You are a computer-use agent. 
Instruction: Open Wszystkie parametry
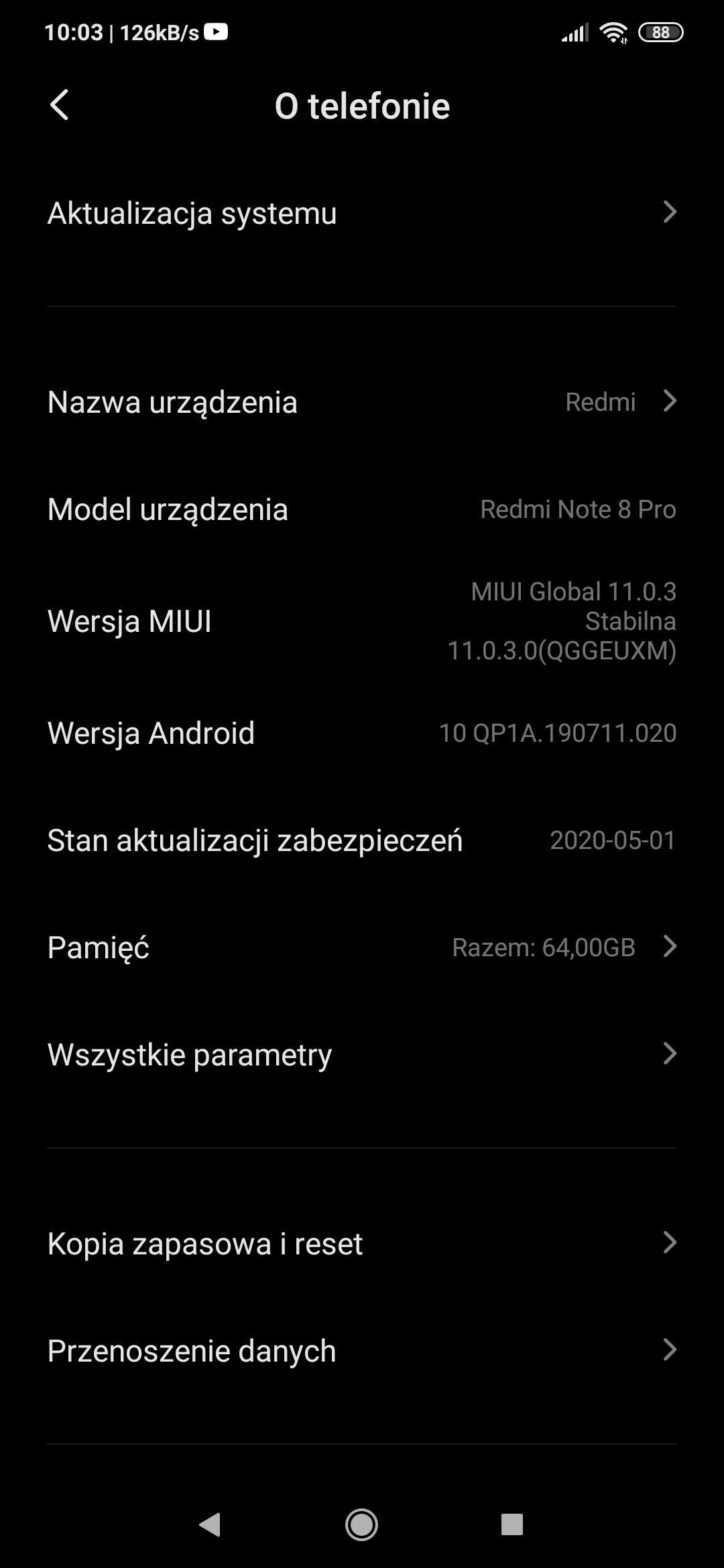pos(362,1054)
